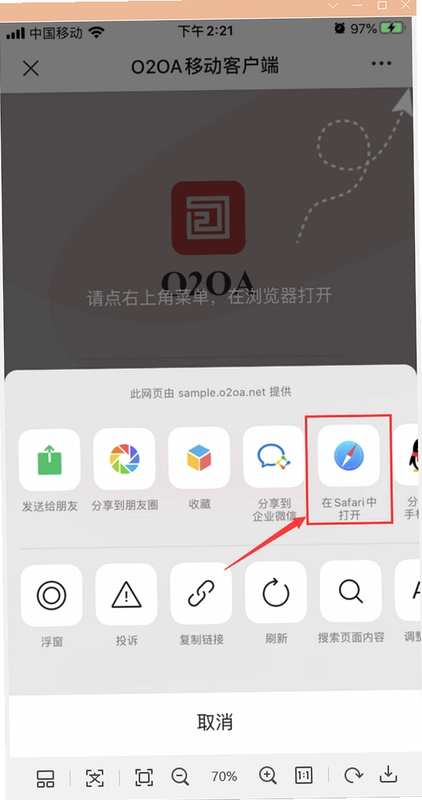
Task: Tap the text recognition icon in the toolbar
Action: pos(94,777)
